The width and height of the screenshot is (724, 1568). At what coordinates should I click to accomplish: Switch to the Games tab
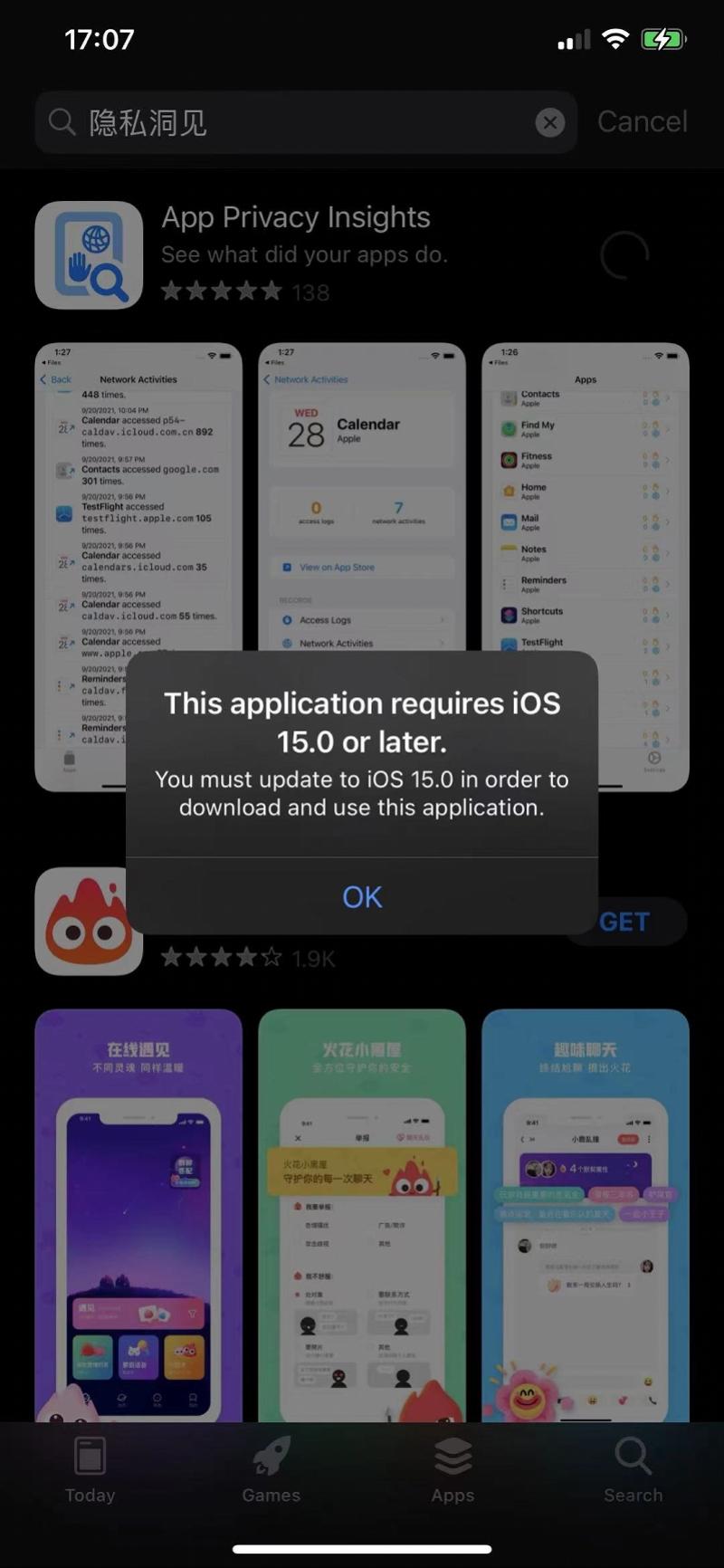coord(271,1470)
